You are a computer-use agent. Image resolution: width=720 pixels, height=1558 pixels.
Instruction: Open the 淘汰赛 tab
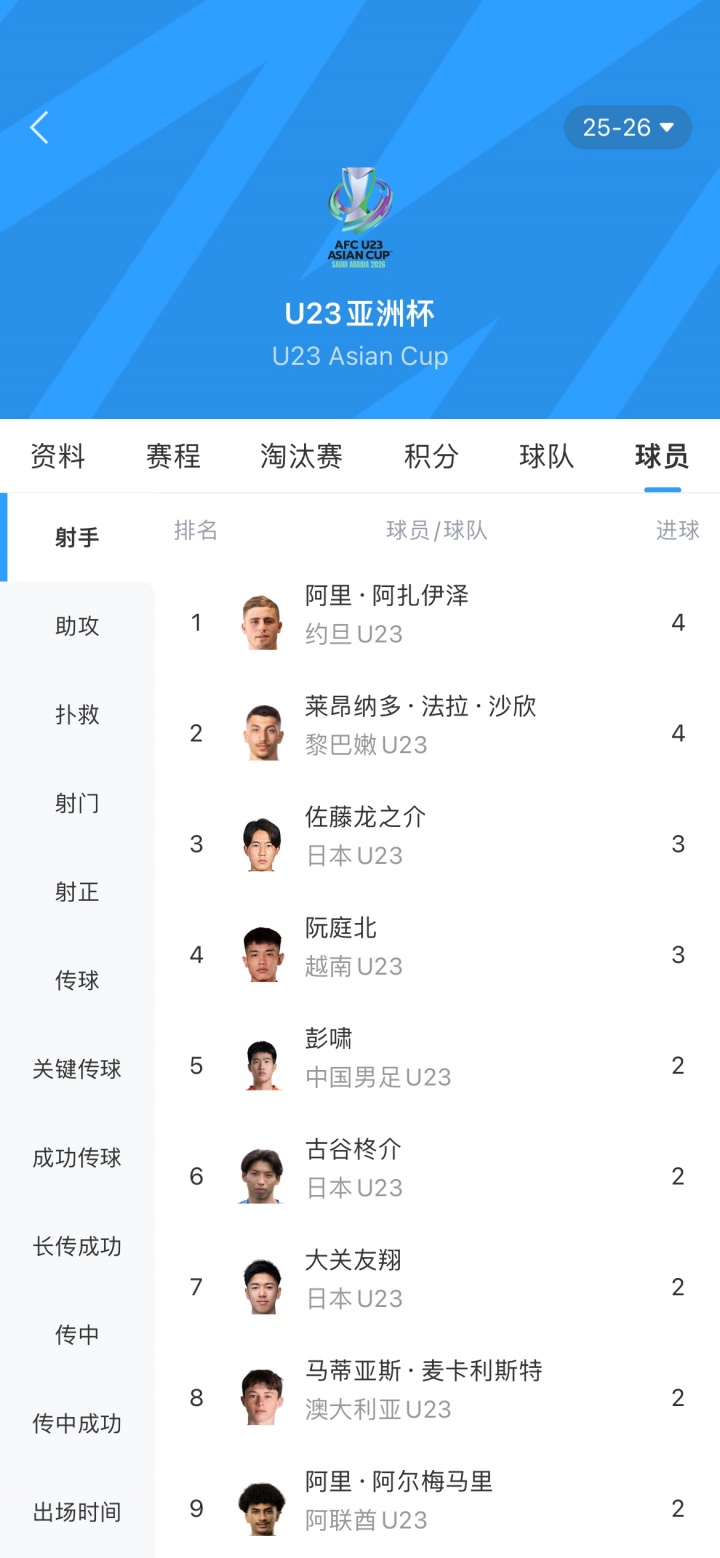(x=301, y=456)
